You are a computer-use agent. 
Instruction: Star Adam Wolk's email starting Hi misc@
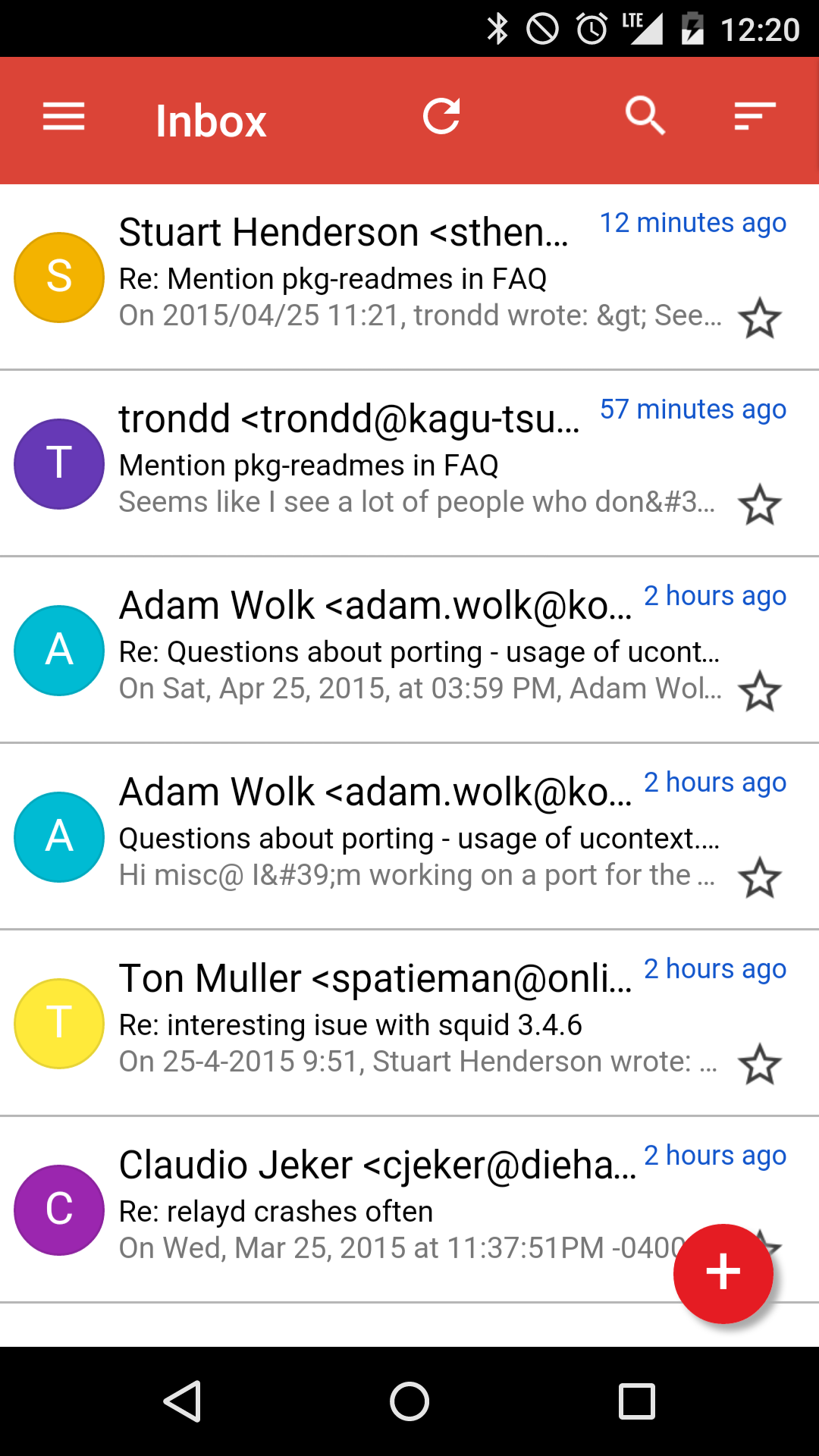(x=759, y=878)
